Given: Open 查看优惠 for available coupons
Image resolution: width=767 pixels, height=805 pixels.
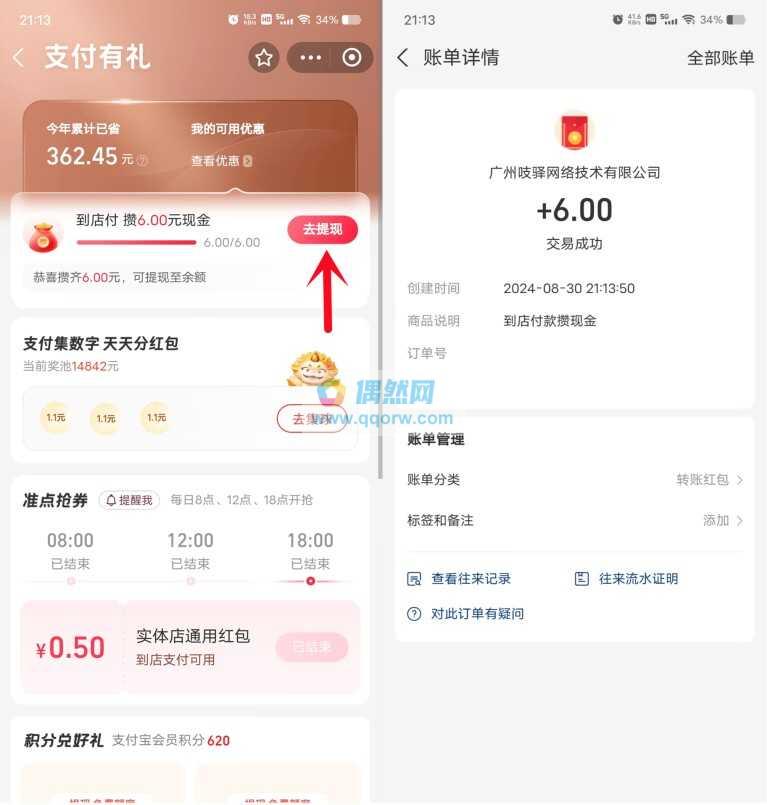Looking at the screenshot, I should (221, 161).
